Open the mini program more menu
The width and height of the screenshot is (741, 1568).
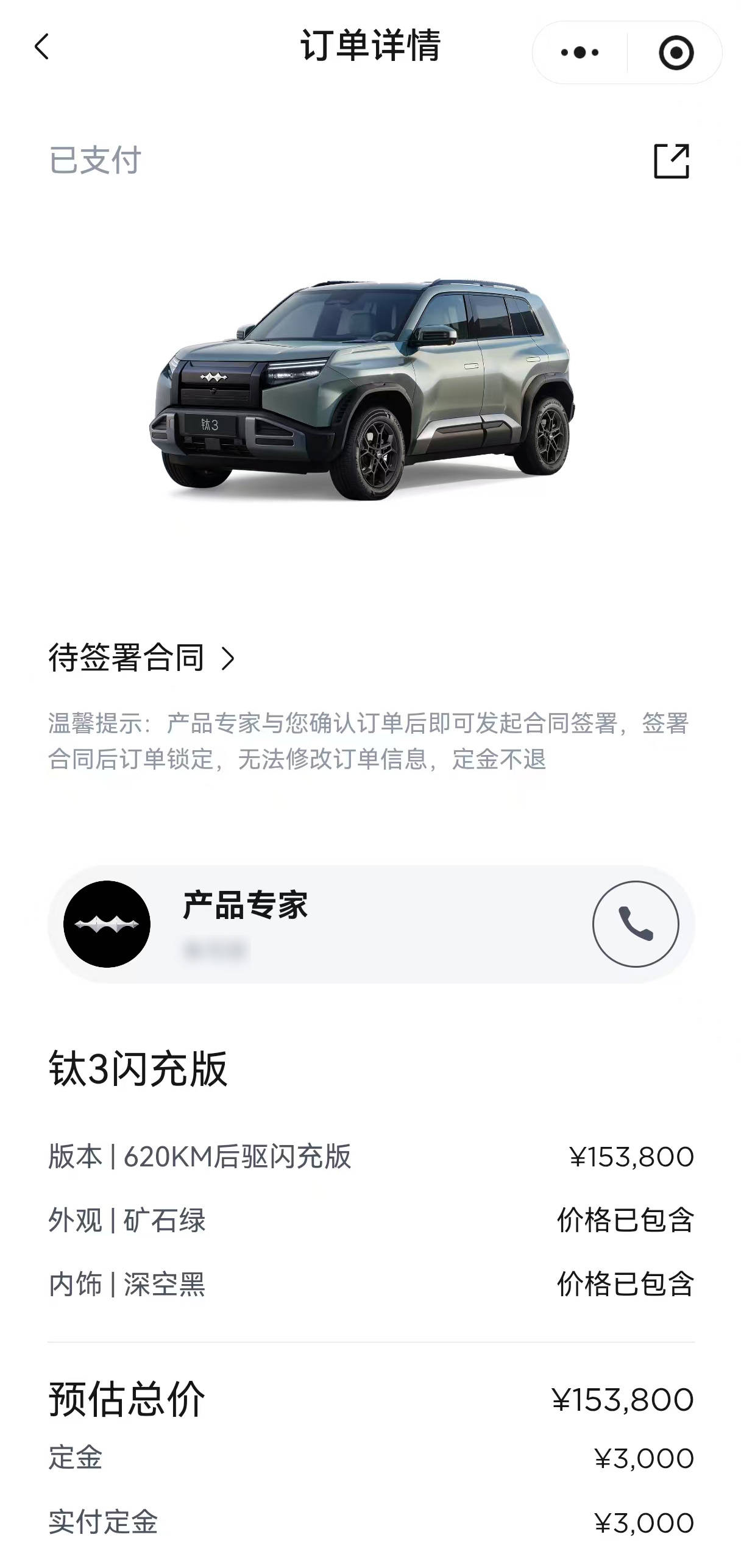(580, 52)
